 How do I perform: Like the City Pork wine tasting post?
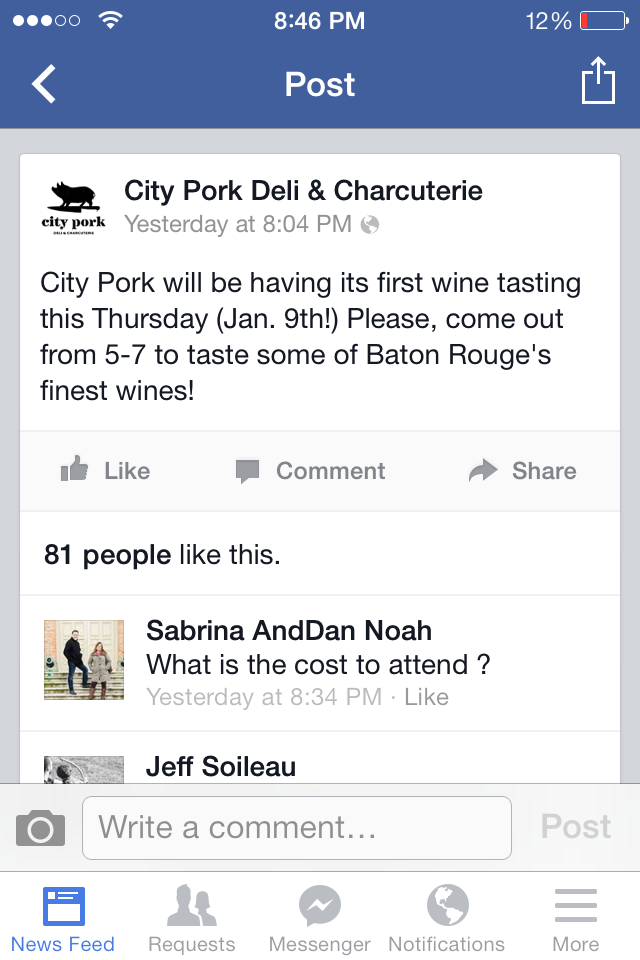105,471
